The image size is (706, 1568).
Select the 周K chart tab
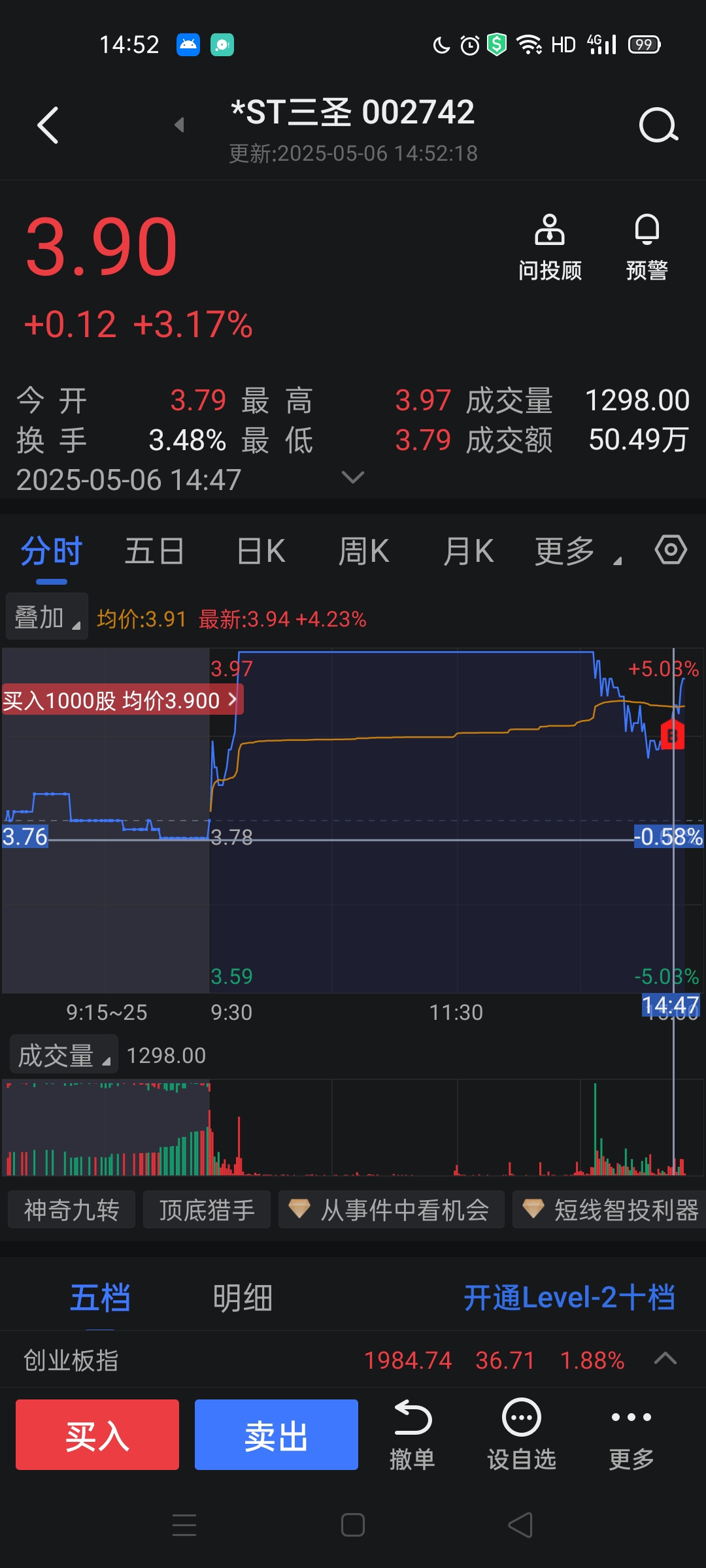[x=363, y=551]
